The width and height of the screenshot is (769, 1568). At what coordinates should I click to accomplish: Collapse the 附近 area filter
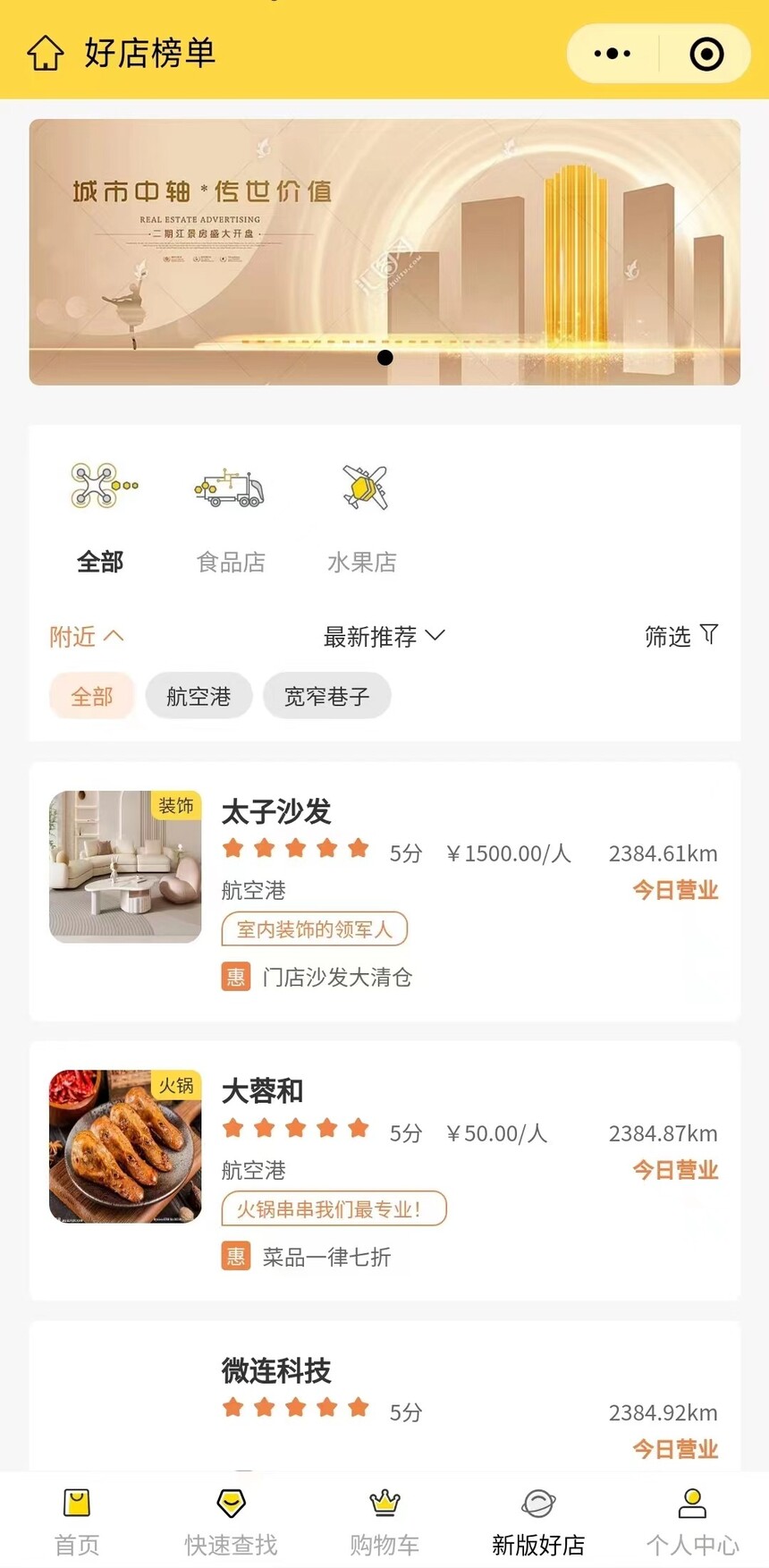[87, 636]
